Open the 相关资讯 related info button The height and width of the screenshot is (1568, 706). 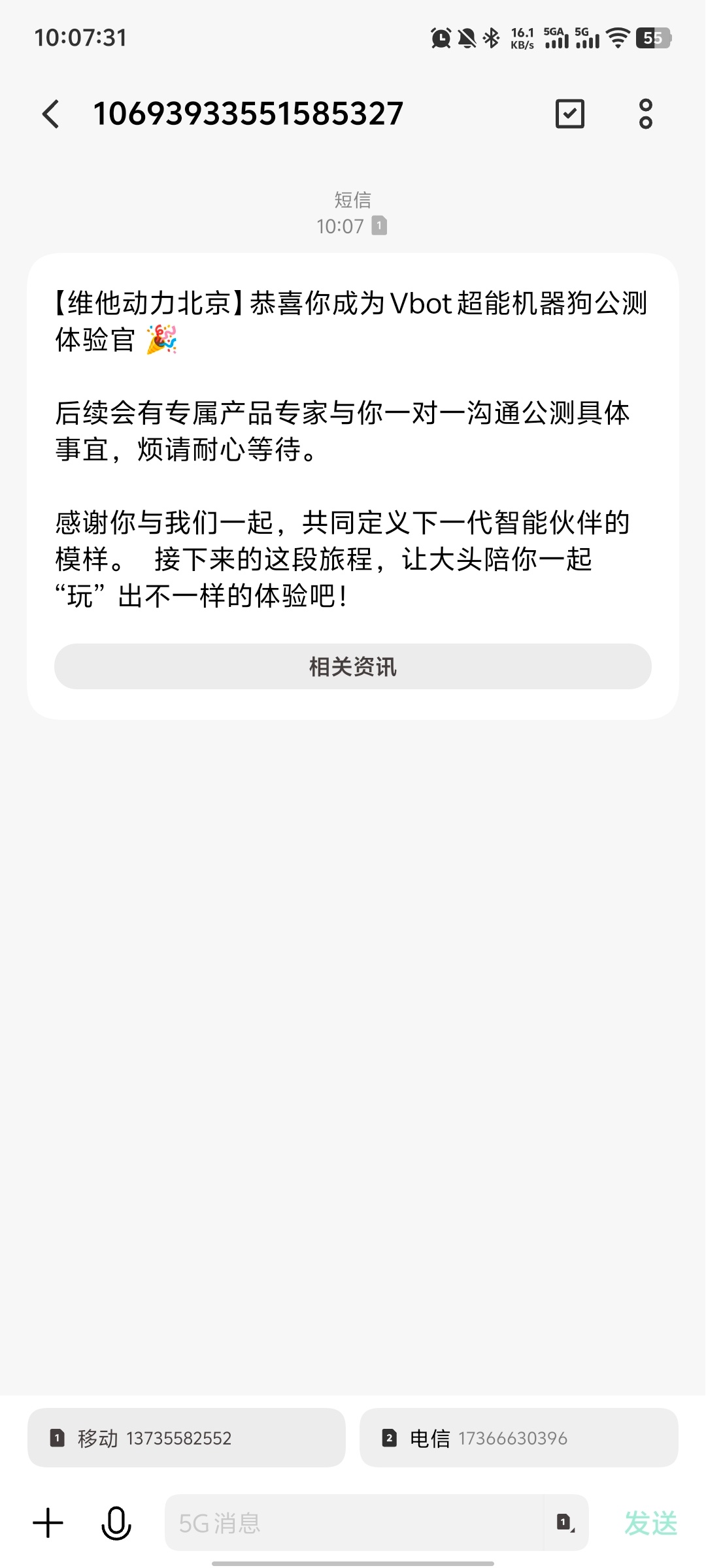(353, 666)
